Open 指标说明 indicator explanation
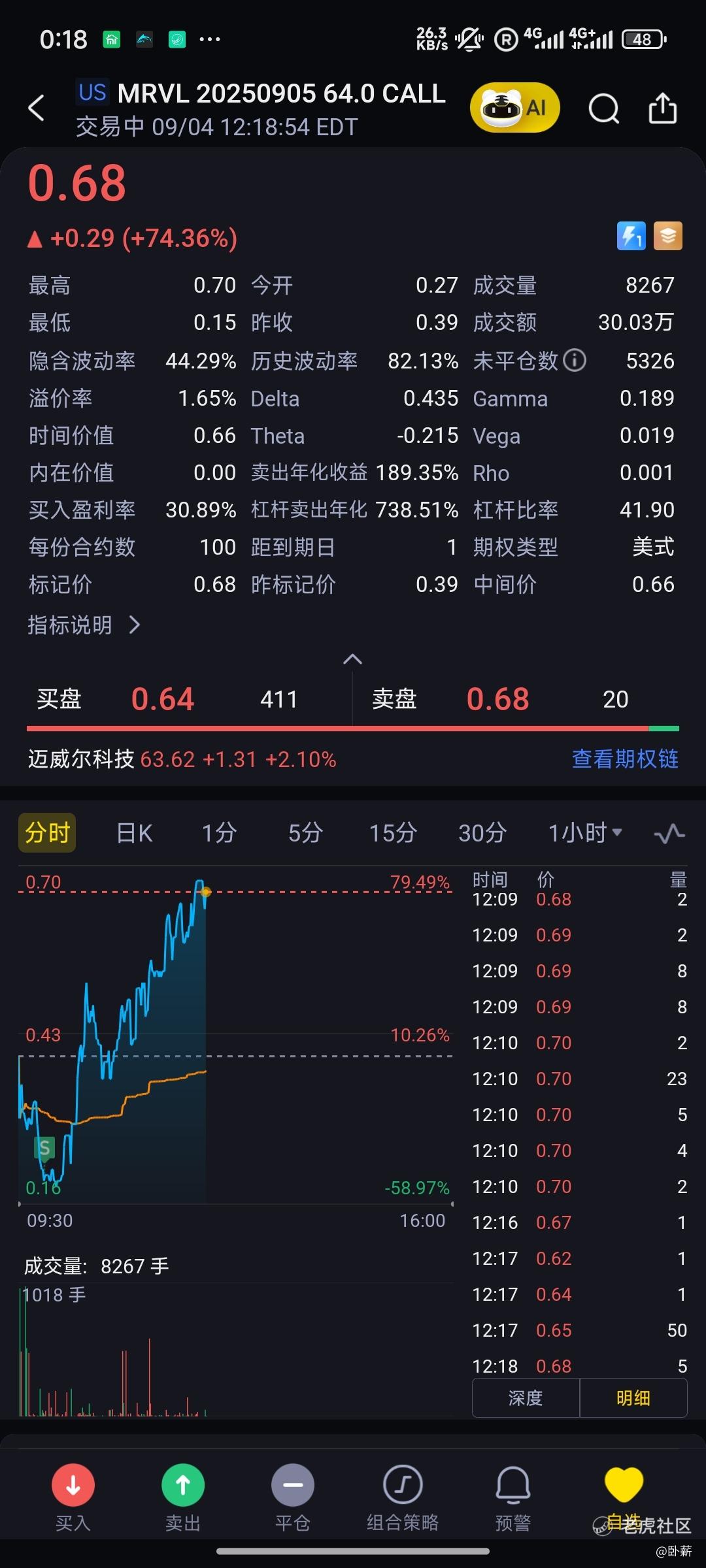Screen dimensions: 706x1568 click(x=84, y=625)
